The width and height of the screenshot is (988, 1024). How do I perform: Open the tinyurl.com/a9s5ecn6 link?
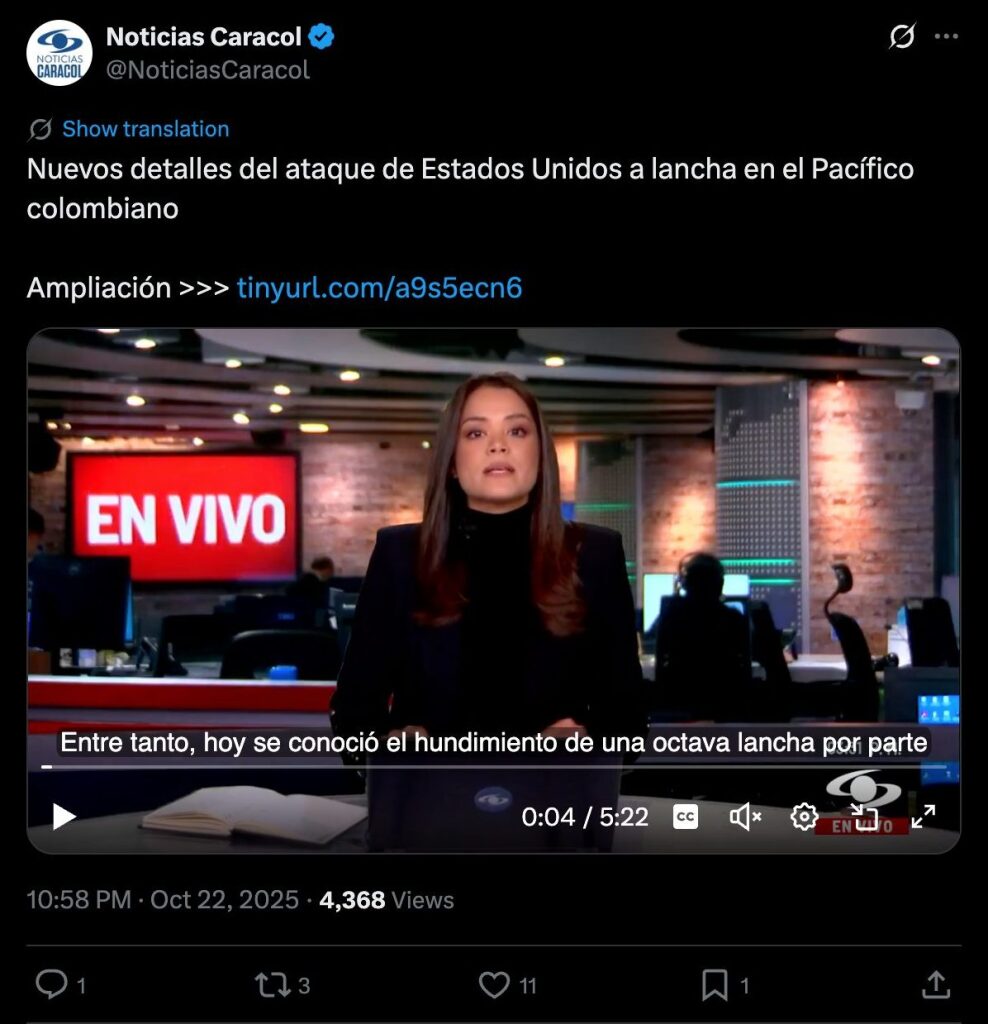coord(379,288)
